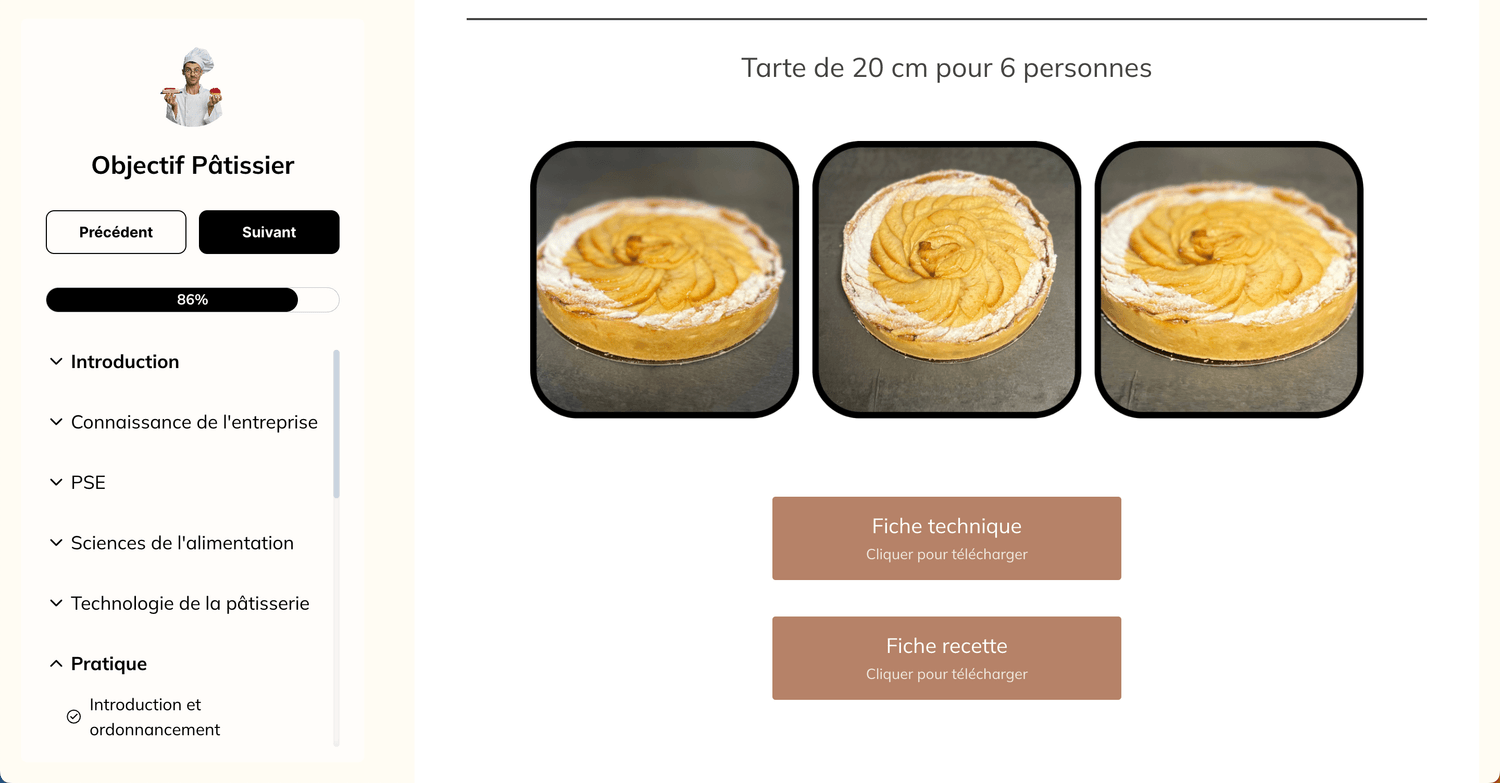This screenshot has width=1500, height=783.
Task: Download the Fiche recette
Action: tap(946, 658)
